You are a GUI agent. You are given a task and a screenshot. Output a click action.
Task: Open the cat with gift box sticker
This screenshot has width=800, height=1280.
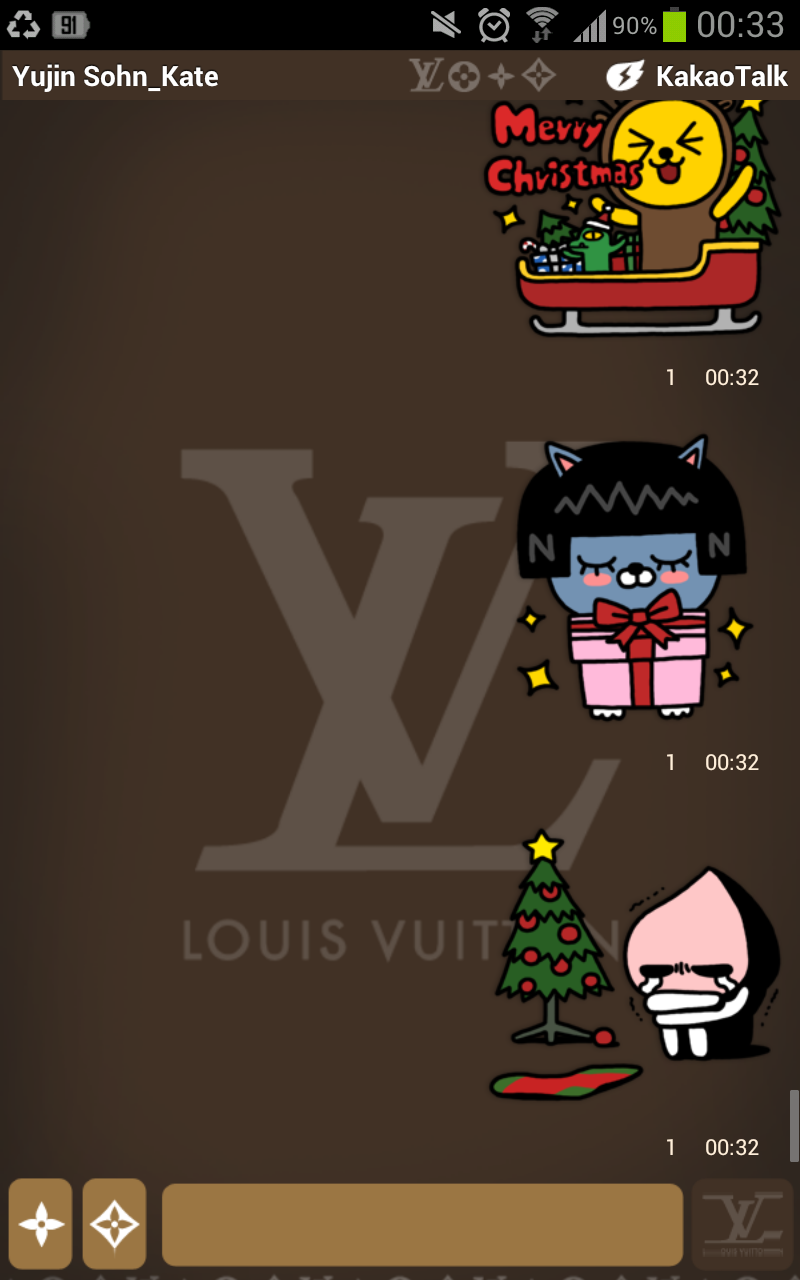point(630,580)
